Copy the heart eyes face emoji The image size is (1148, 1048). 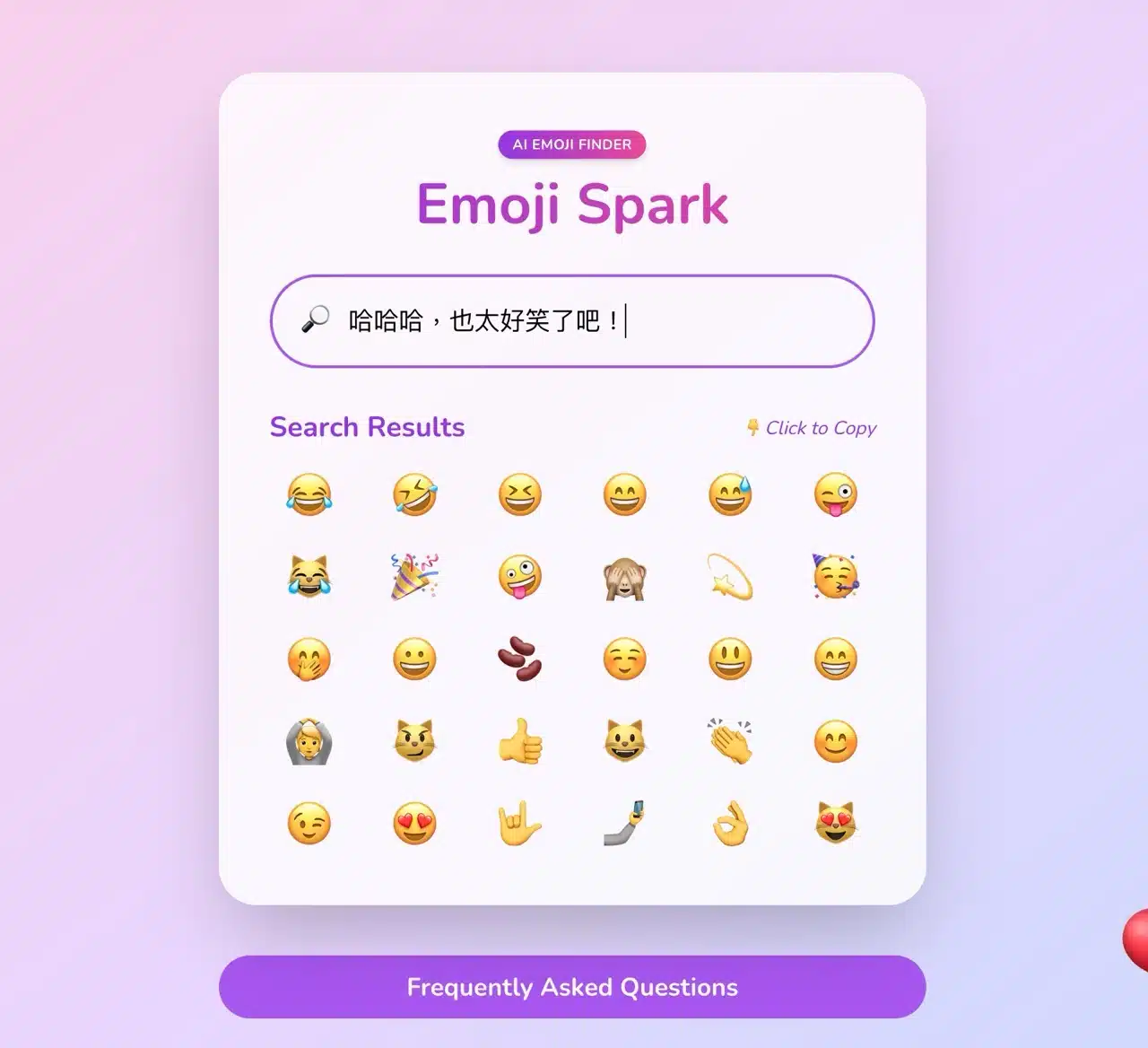[414, 824]
